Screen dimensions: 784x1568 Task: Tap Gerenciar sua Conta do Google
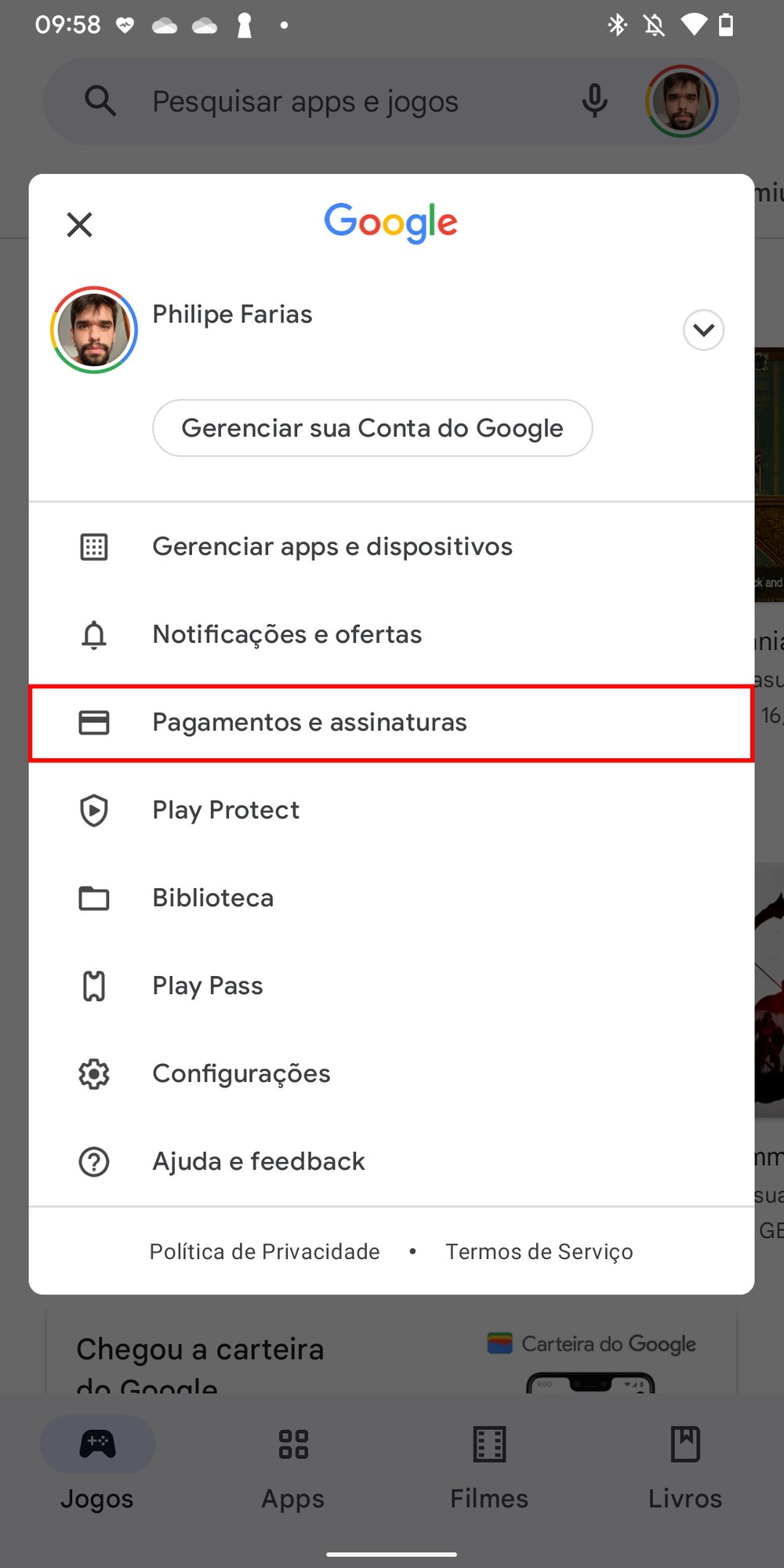tap(372, 428)
